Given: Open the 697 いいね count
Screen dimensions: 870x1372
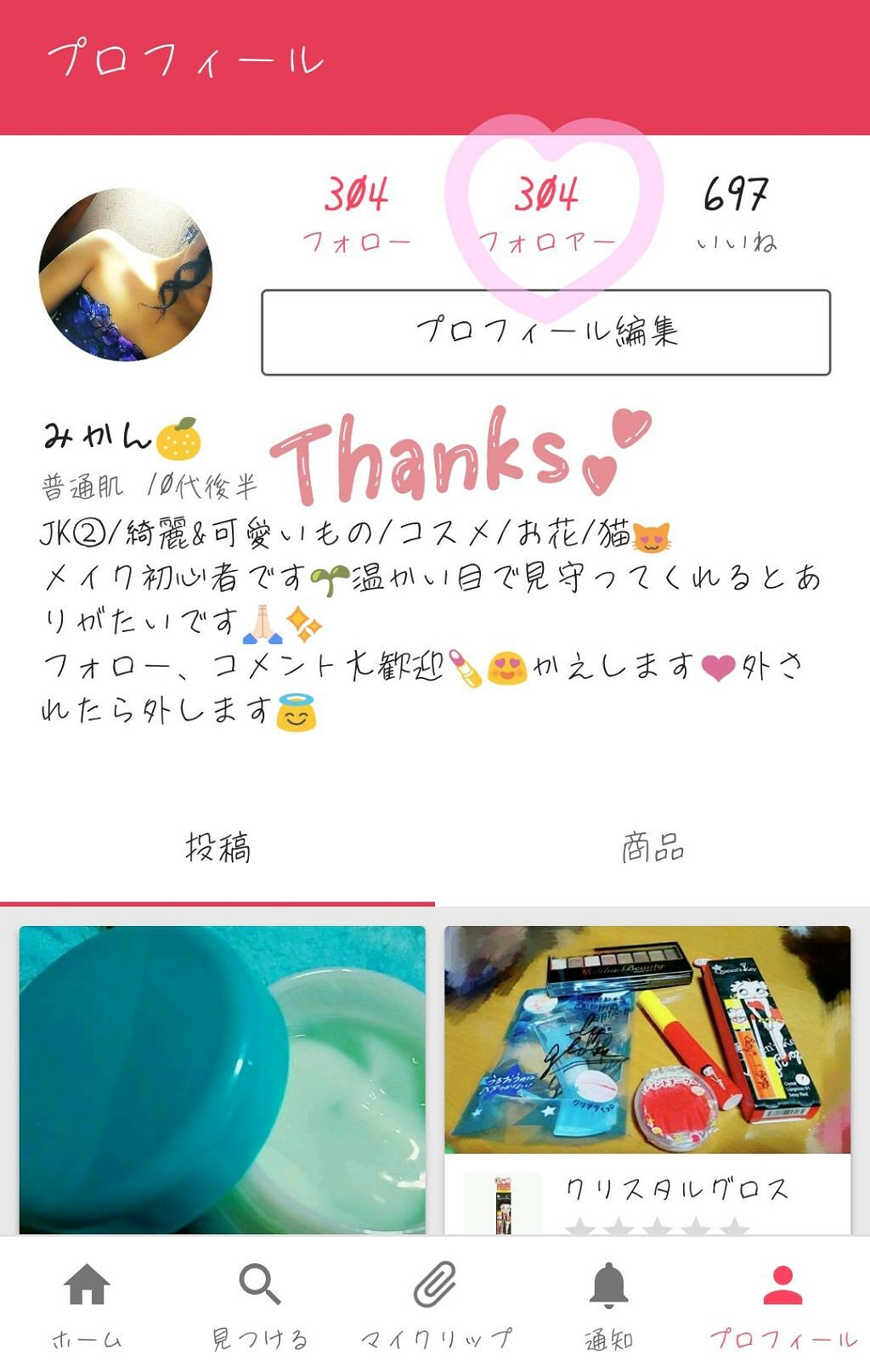Looking at the screenshot, I should pos(736,212).
